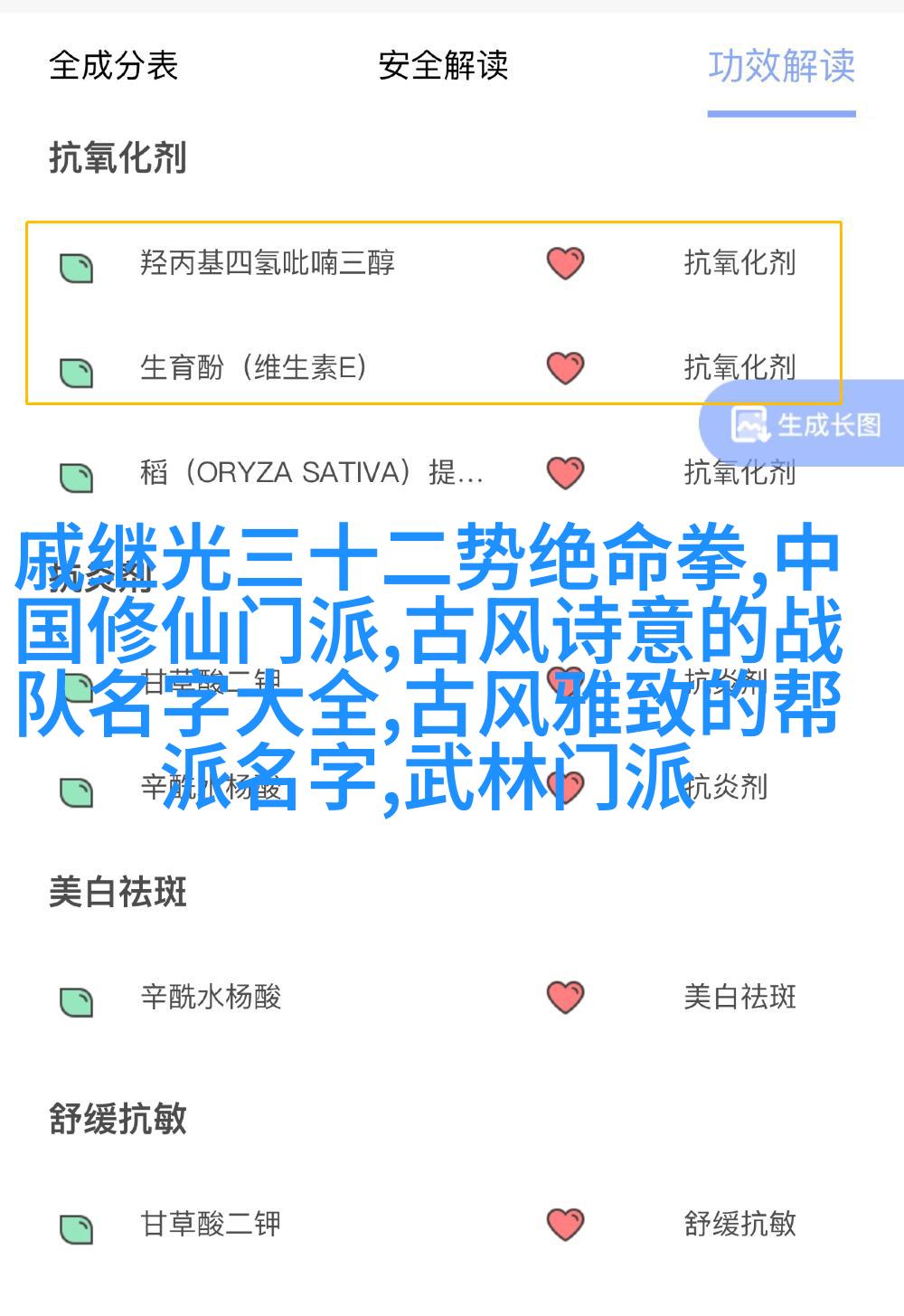Select the 功效解读 tab

click(x=781, y=65)
